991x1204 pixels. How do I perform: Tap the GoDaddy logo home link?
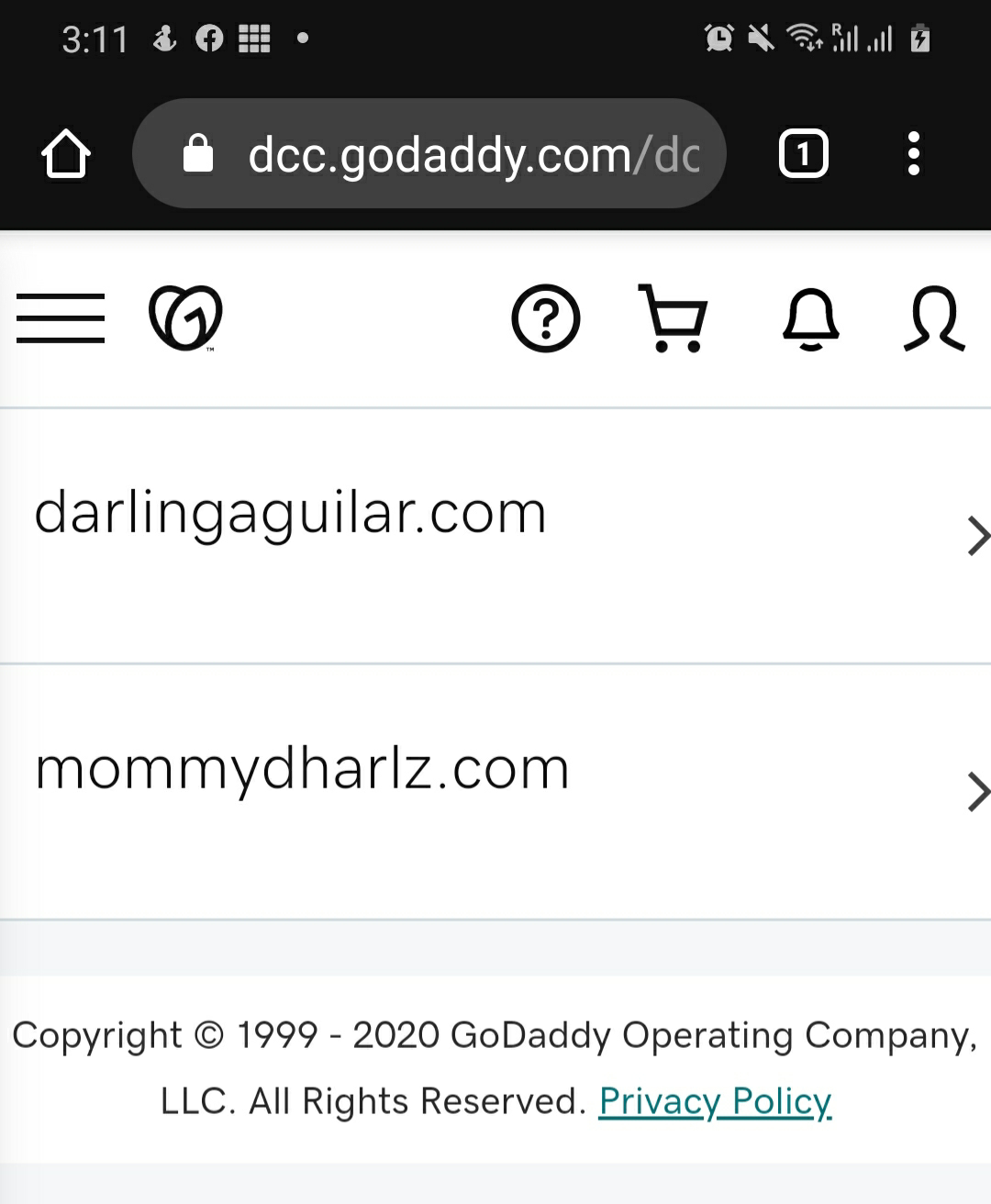click(x=186, y=318)
